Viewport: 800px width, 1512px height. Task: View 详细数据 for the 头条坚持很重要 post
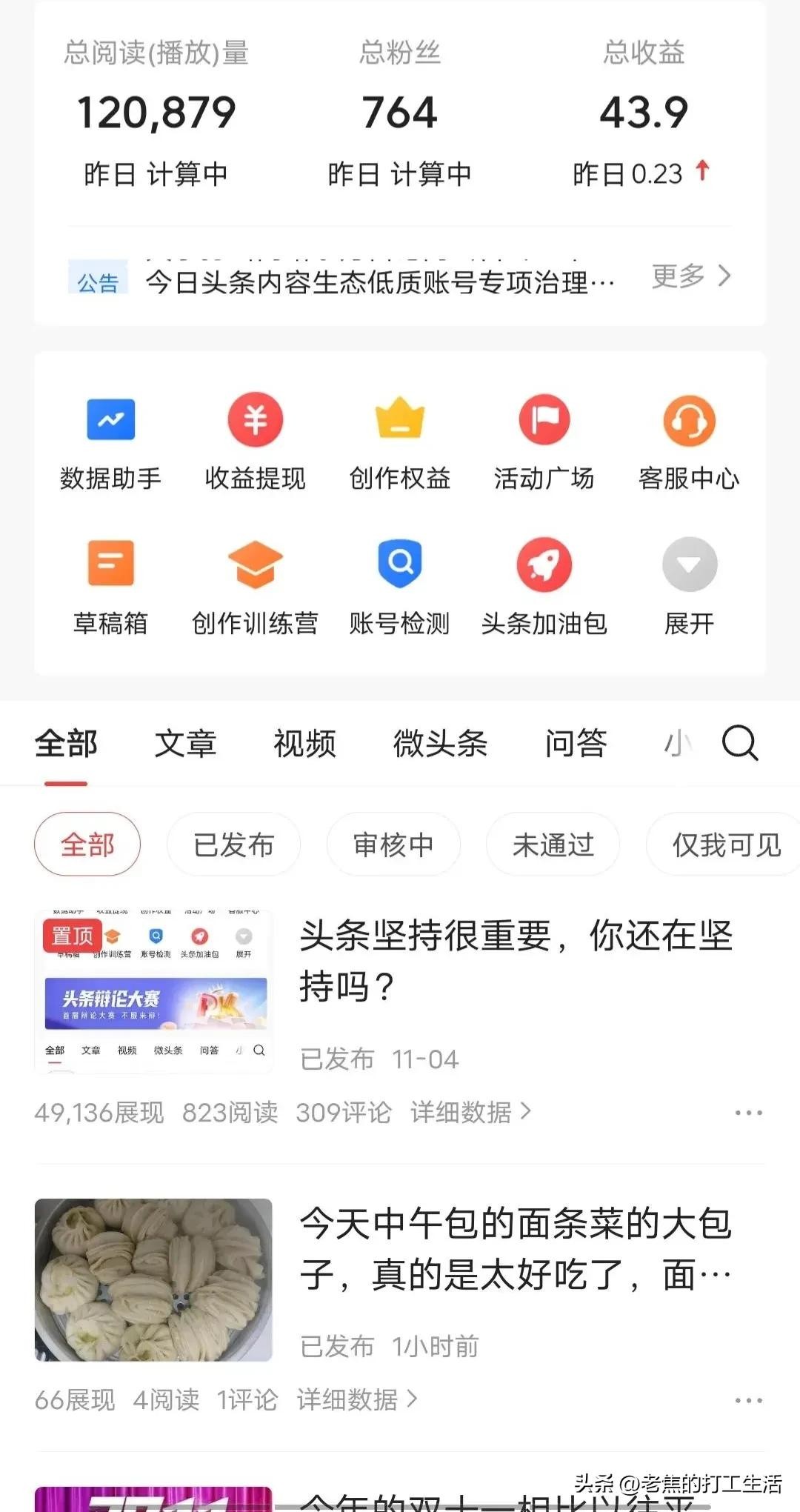click(470, 1112)
